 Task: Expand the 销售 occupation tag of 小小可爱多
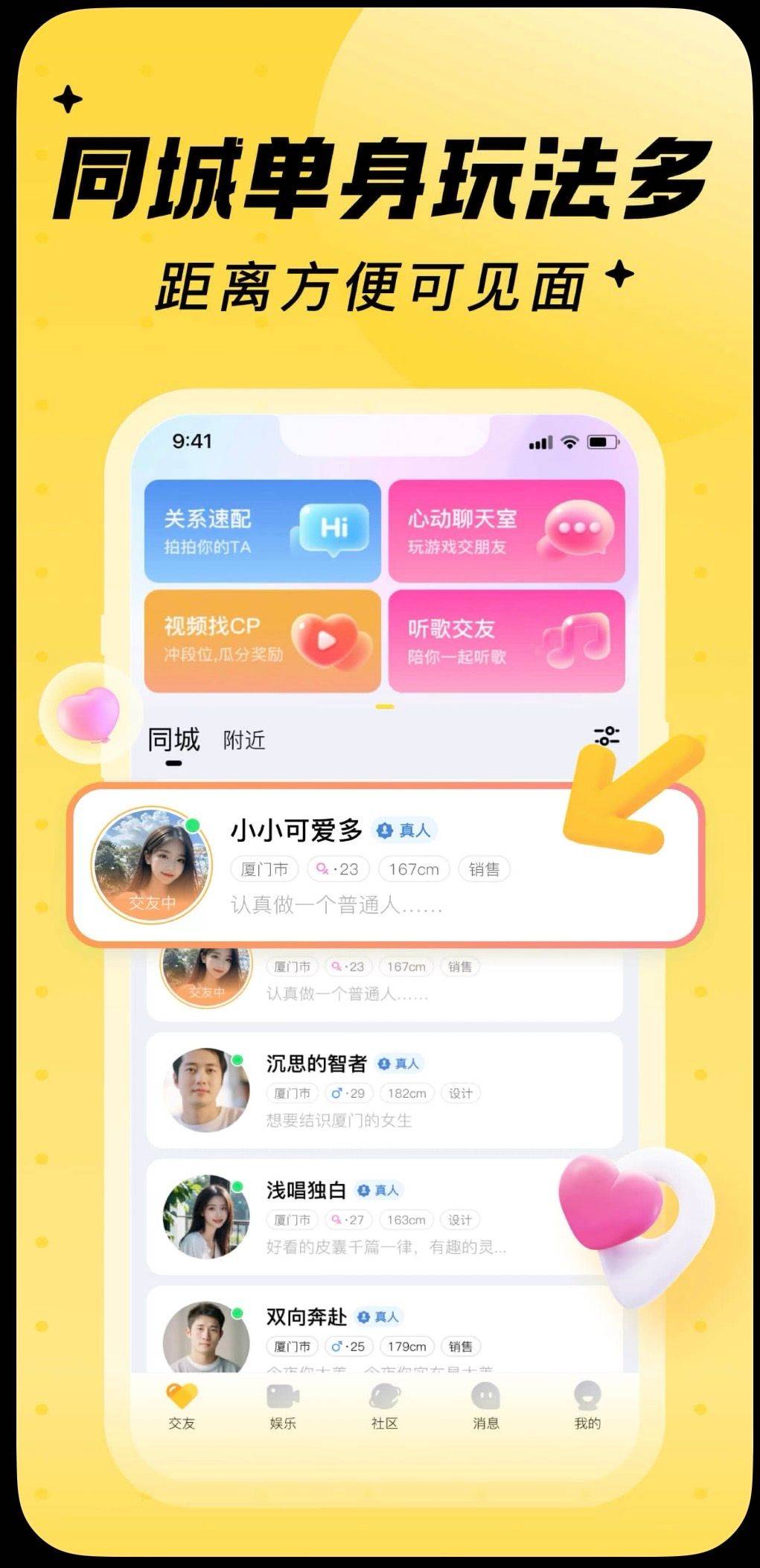(486, 868)
